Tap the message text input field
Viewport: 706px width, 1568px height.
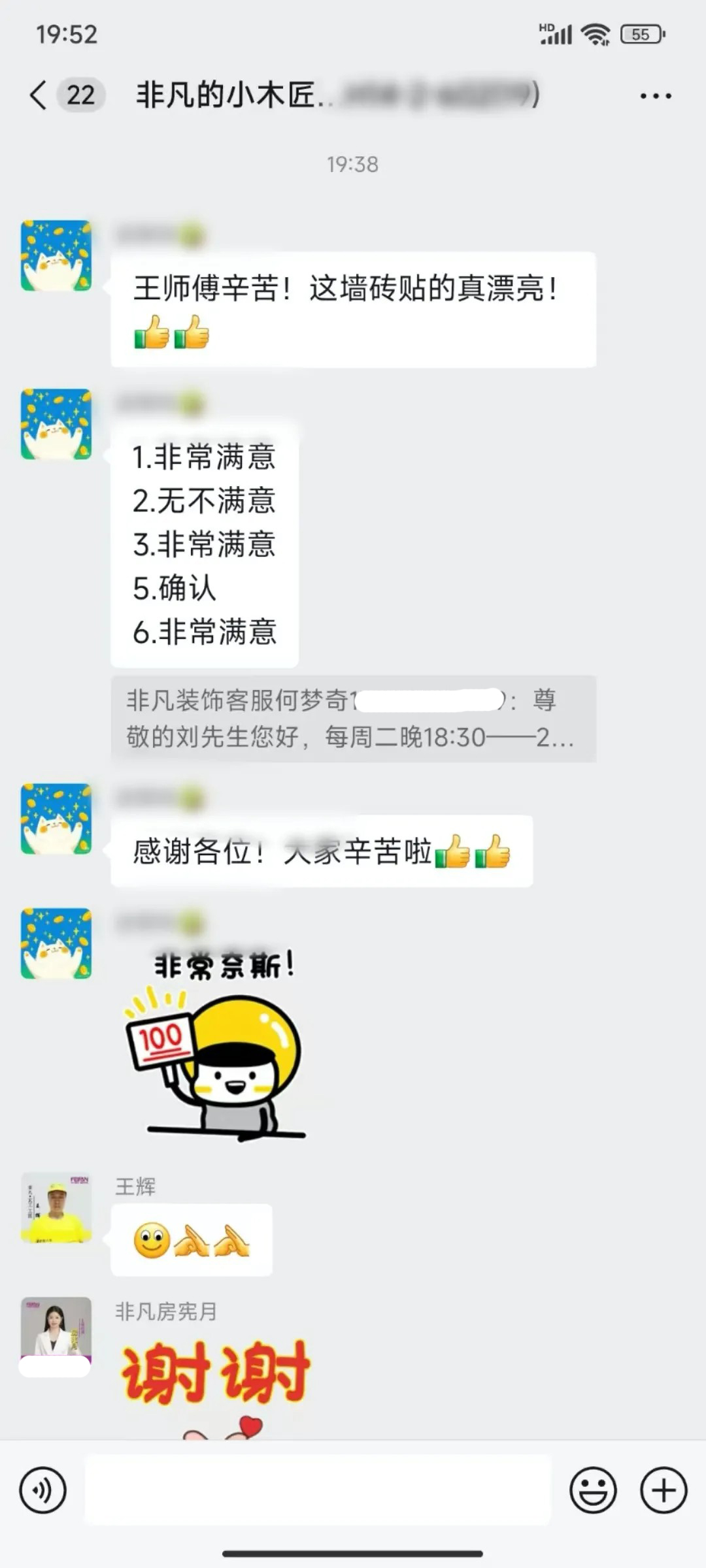318,1490
